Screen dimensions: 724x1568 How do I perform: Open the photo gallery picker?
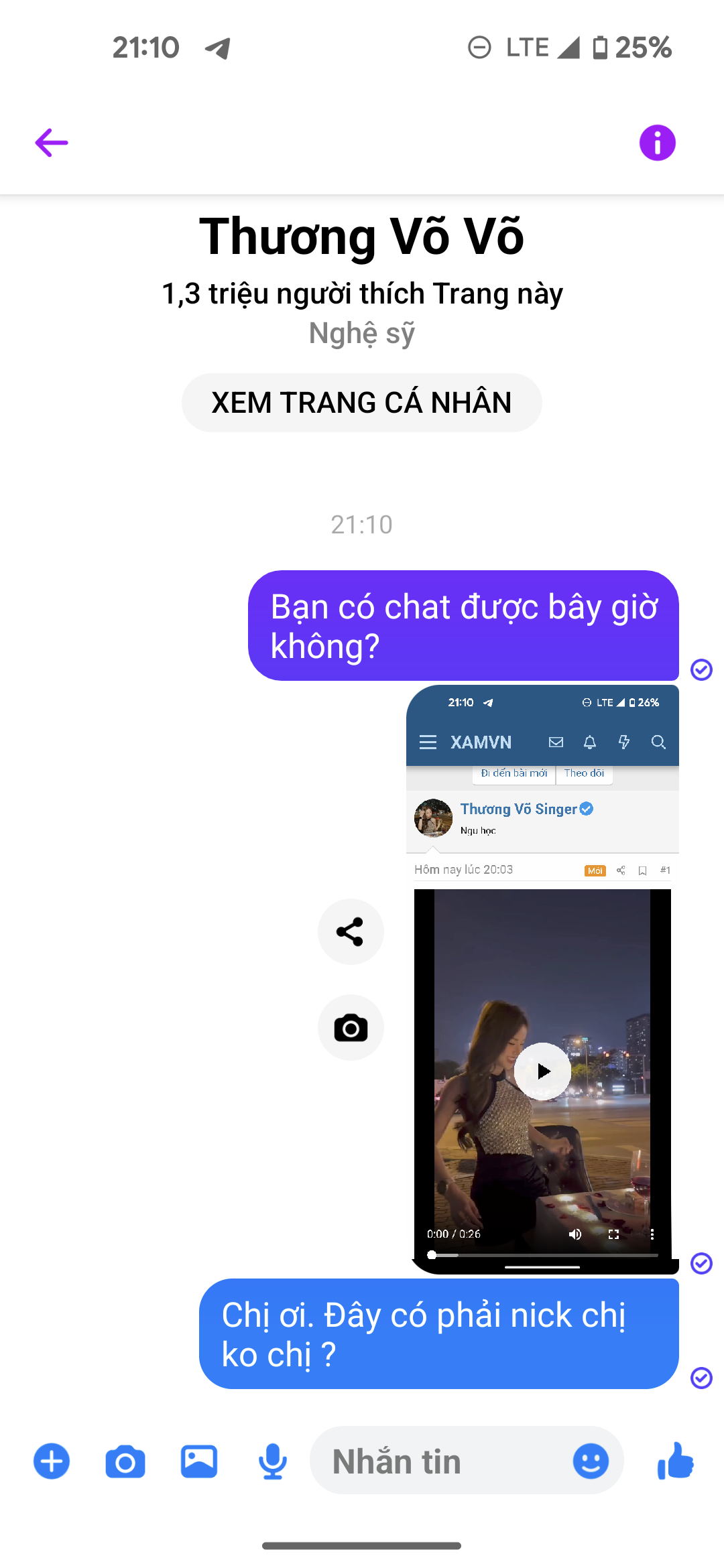[199, 1461]
